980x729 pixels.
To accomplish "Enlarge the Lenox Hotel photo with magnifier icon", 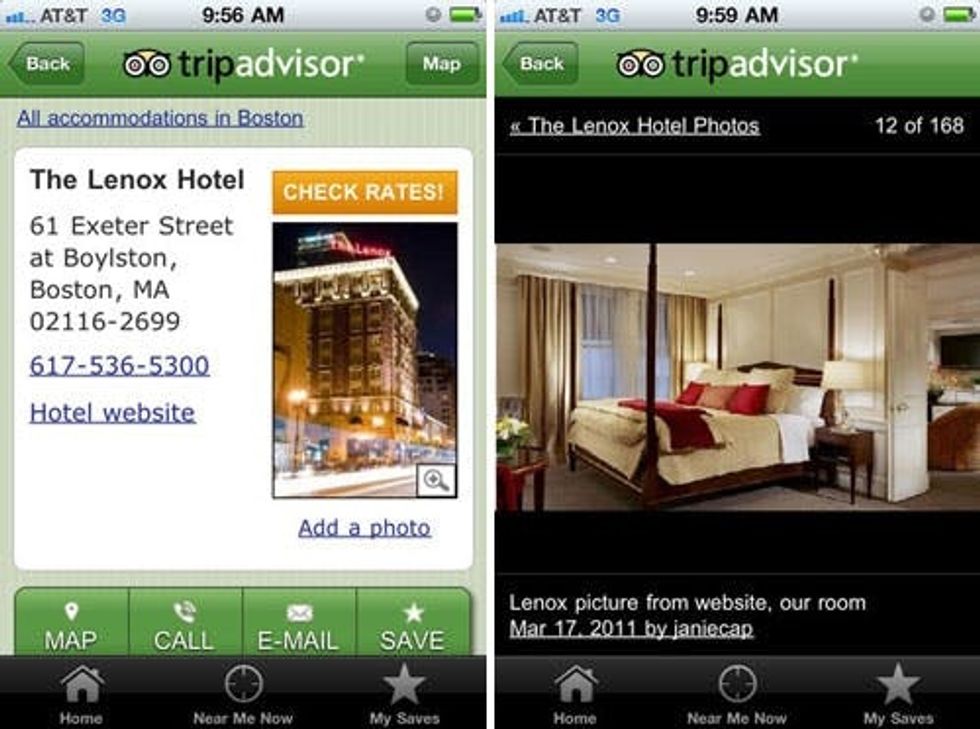I will [436, 480].
